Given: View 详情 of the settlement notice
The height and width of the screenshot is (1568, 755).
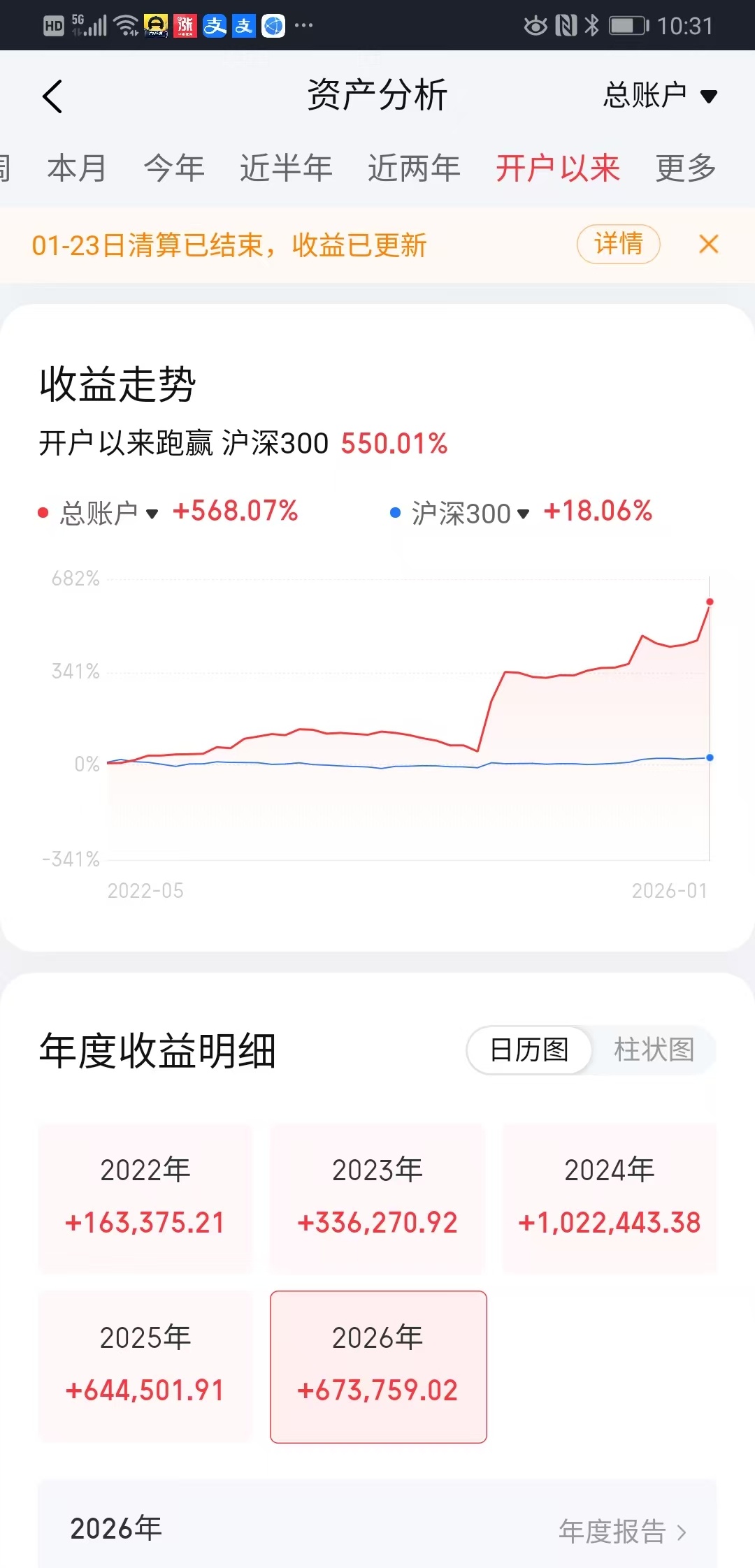Looking at the screenshot, I should pyautogui.click(x=618, y=245).
